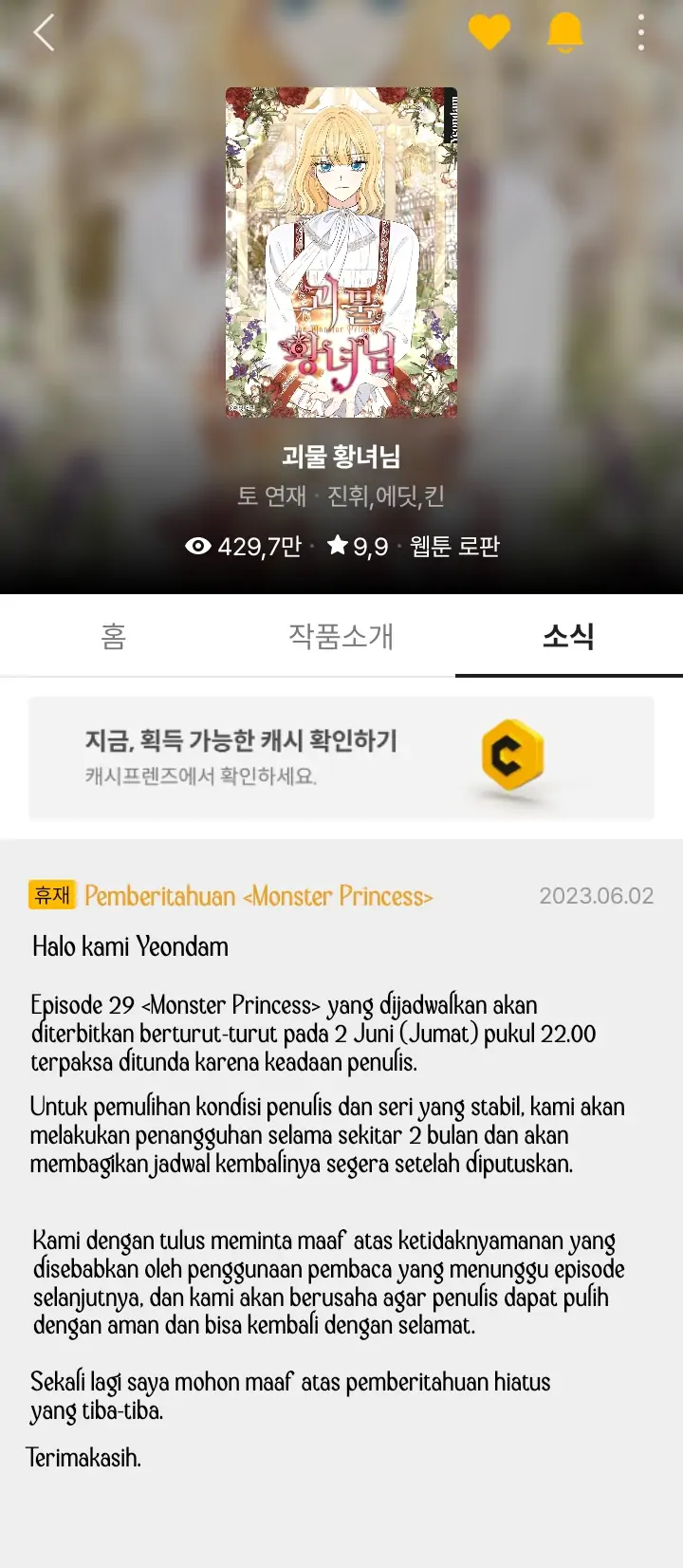Open the Pemberitahuan Monster Princess notice
Viewport: 683px width, 1568px height.
[258, 896]
